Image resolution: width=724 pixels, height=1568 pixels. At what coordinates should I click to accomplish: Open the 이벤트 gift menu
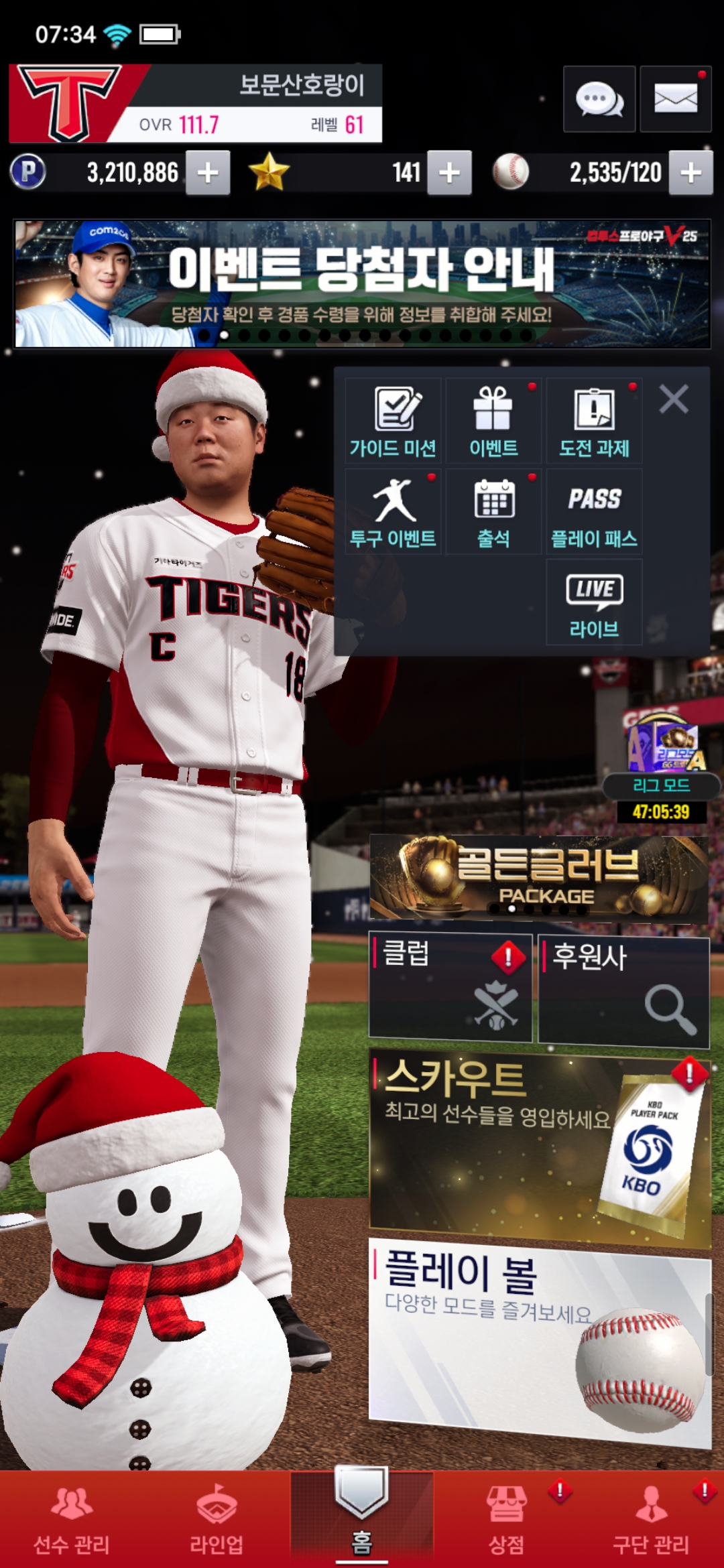493,421
